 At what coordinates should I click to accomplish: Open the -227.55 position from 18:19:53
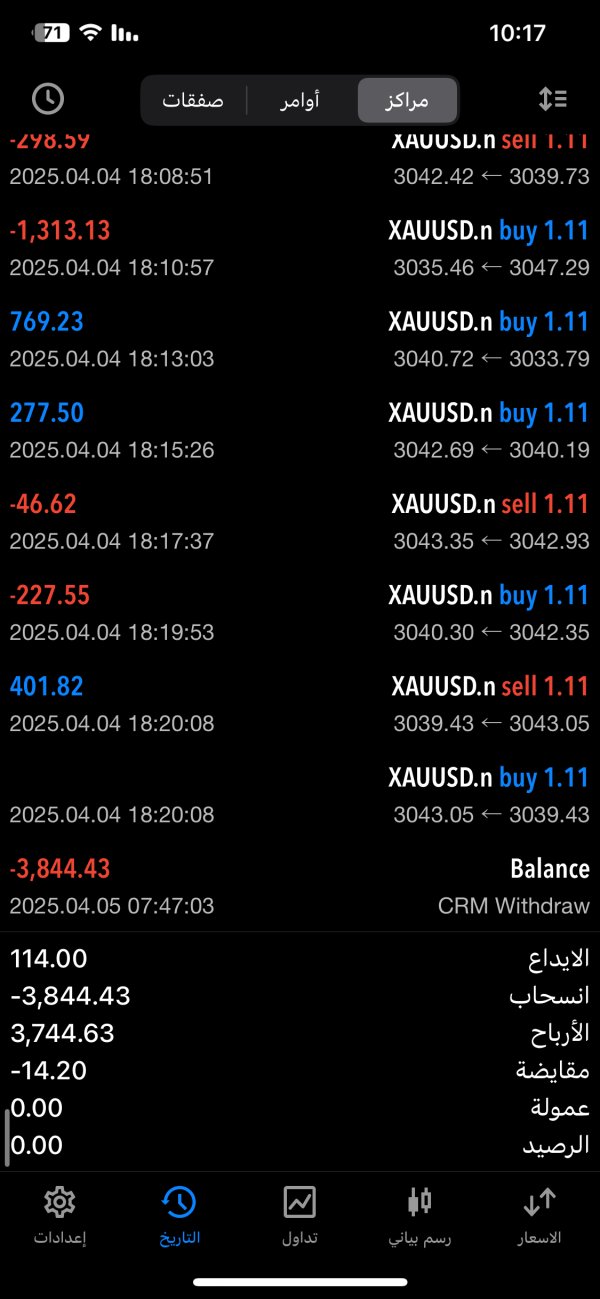click(300, 614)
